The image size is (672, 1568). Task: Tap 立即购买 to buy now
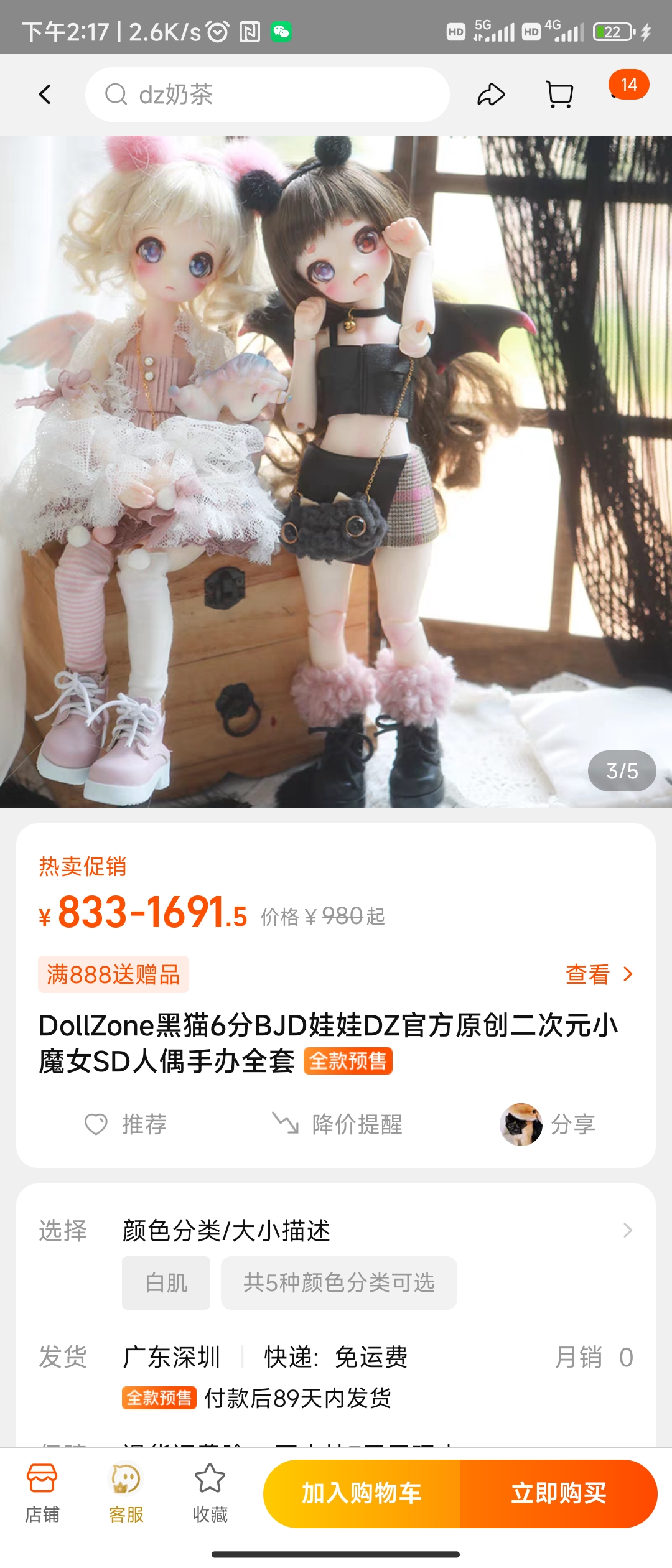[x=559, y=1493]
